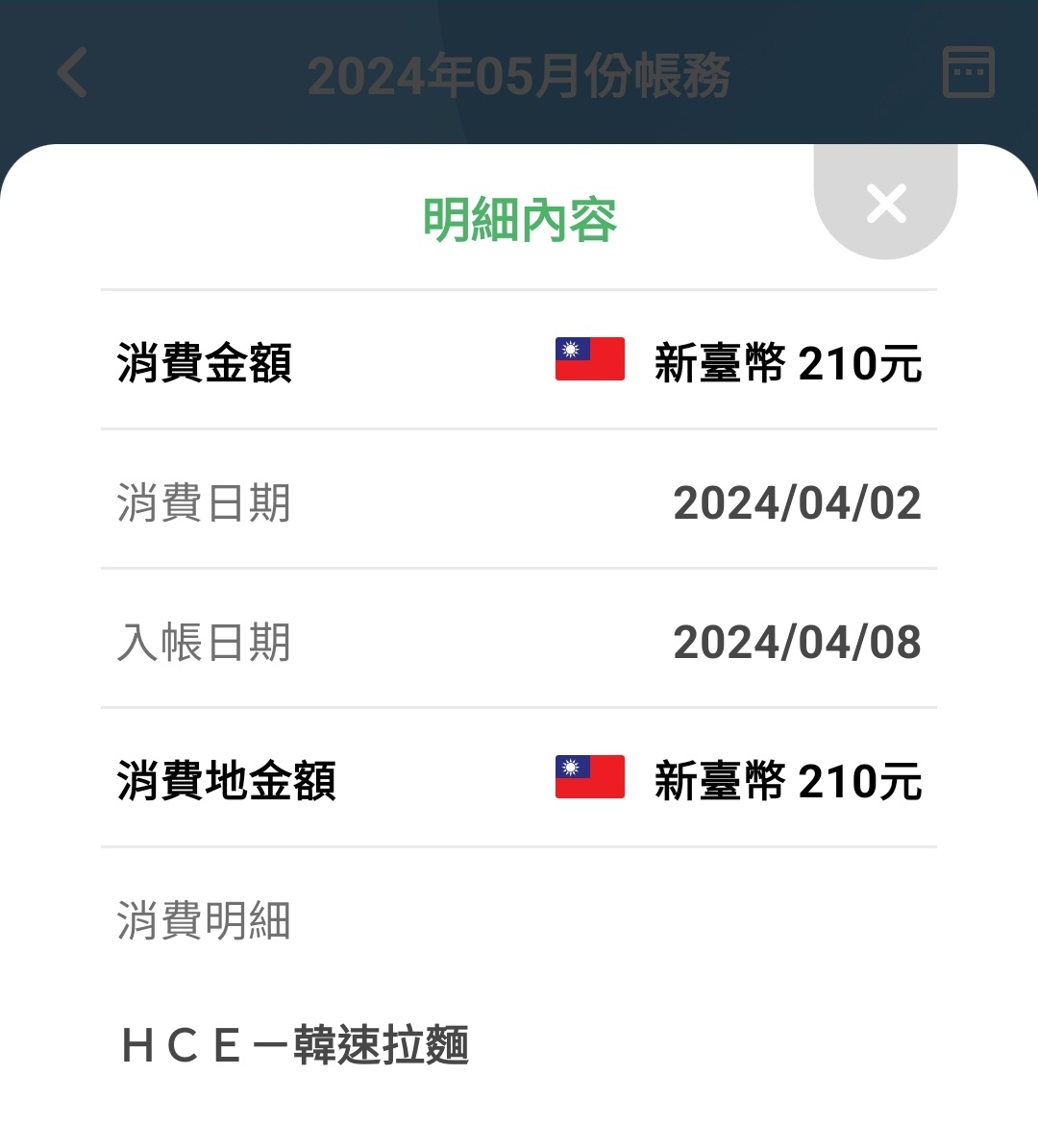This screenshot has height=1148, width=1038.
Task: Open the calendar icon in the header
Action: pyautogui.click(x=968, y=72)
